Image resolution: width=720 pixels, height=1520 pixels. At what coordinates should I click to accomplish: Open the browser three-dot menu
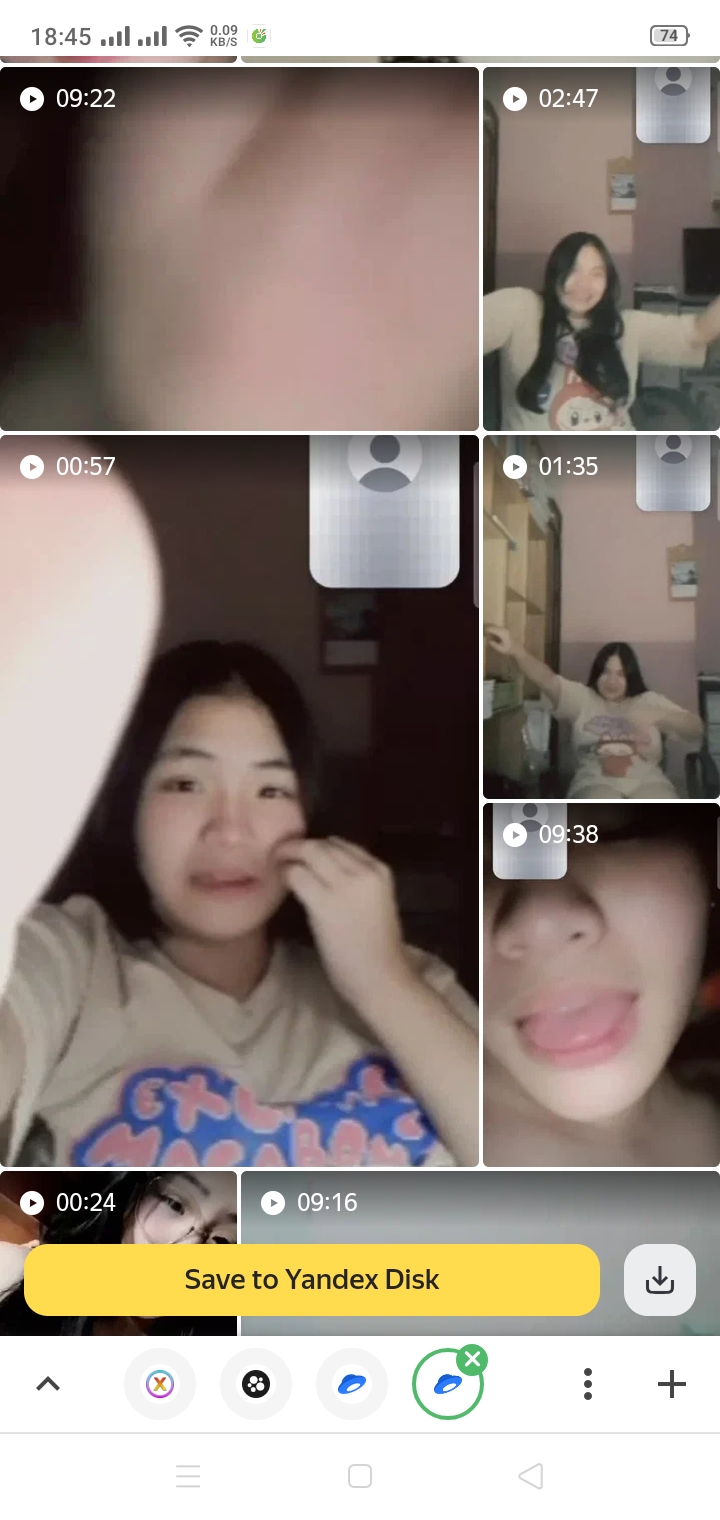588,1384
